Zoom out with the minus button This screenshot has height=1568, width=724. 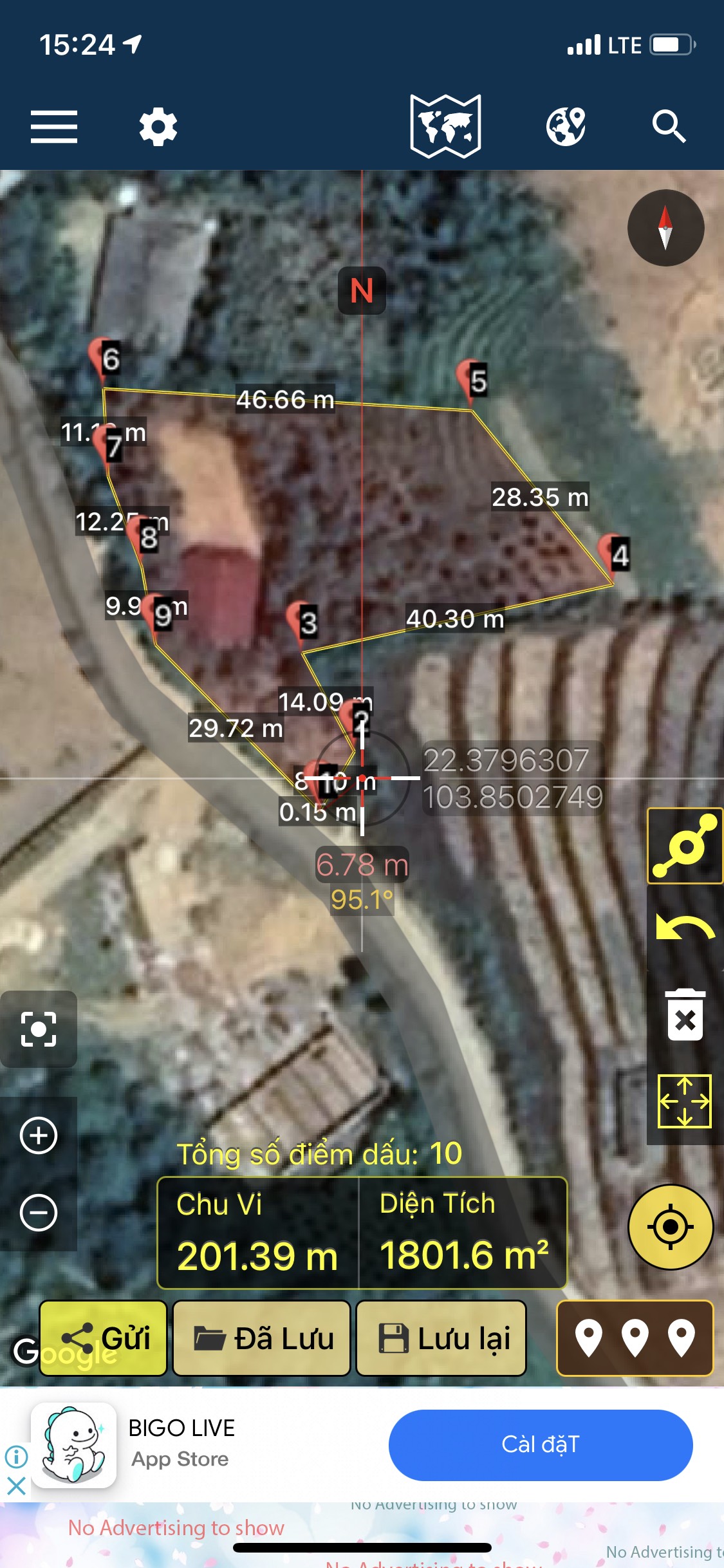point(39,1213)
